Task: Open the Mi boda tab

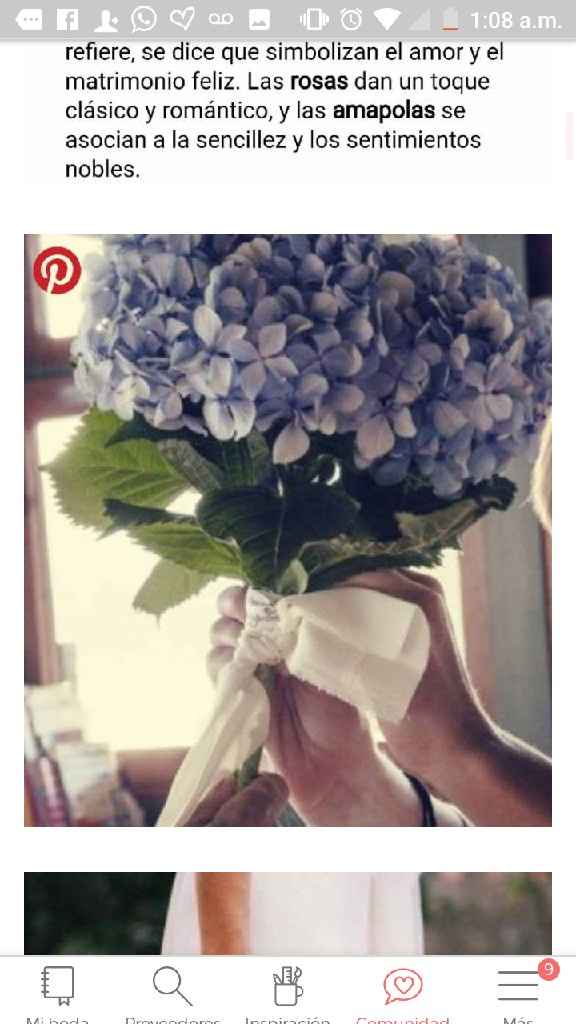Action: (57, 991)
